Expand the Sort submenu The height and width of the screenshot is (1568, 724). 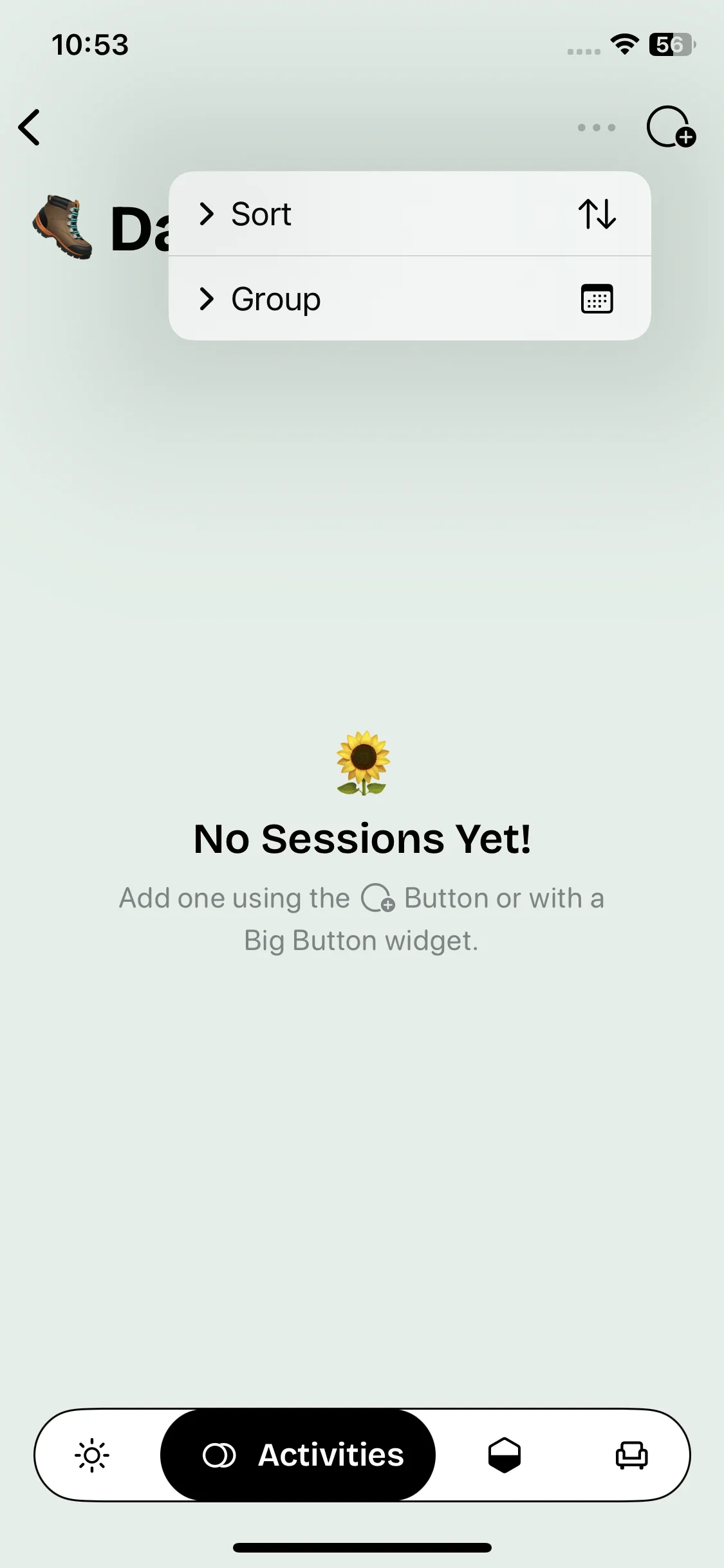pos(409,214)
